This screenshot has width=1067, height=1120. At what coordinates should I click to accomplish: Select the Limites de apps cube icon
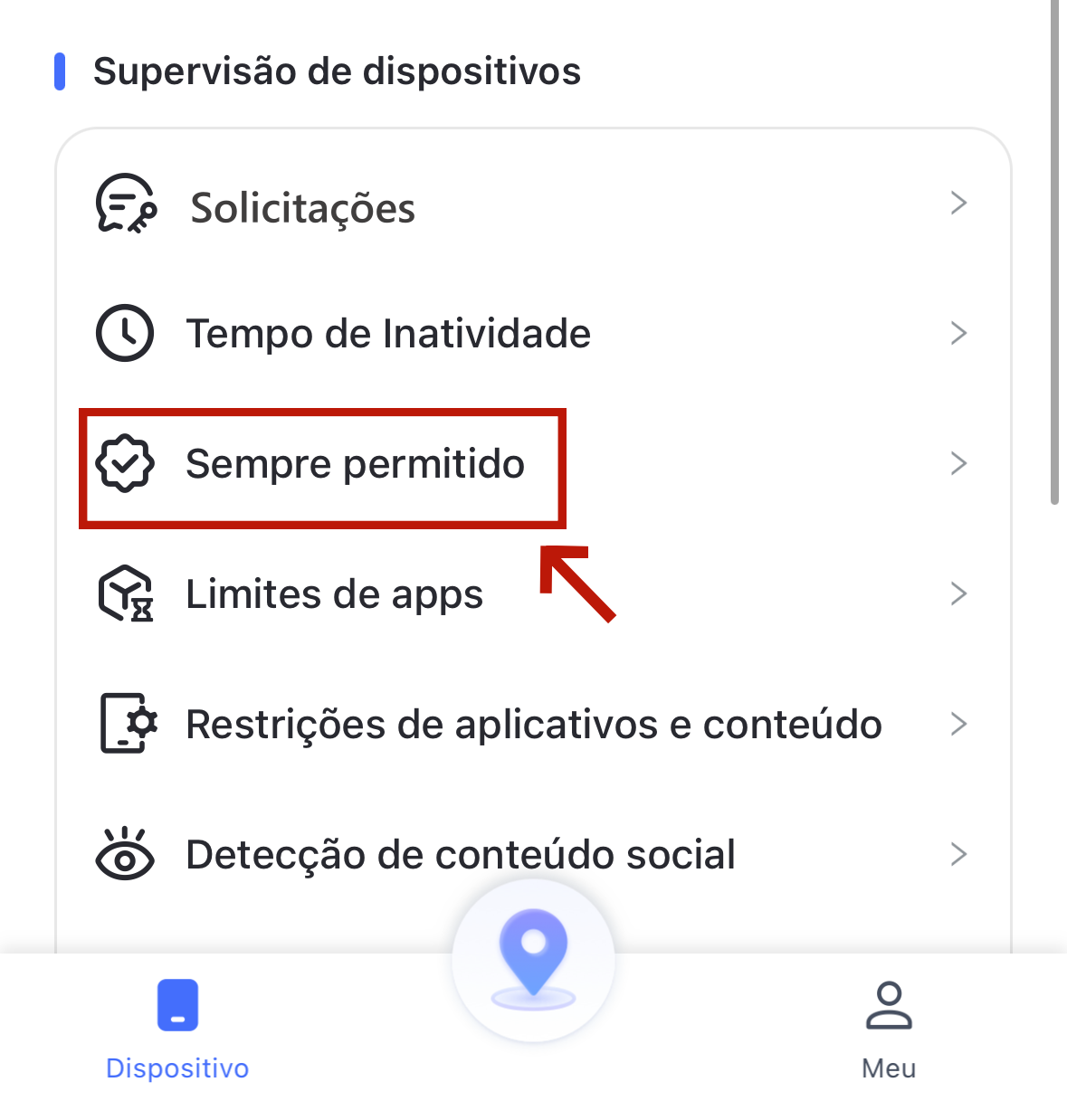[125, 594]
